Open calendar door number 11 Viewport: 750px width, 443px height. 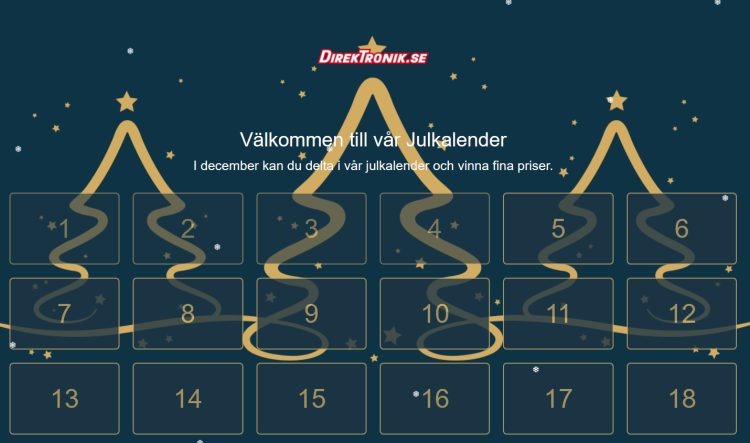coord(558,313)
